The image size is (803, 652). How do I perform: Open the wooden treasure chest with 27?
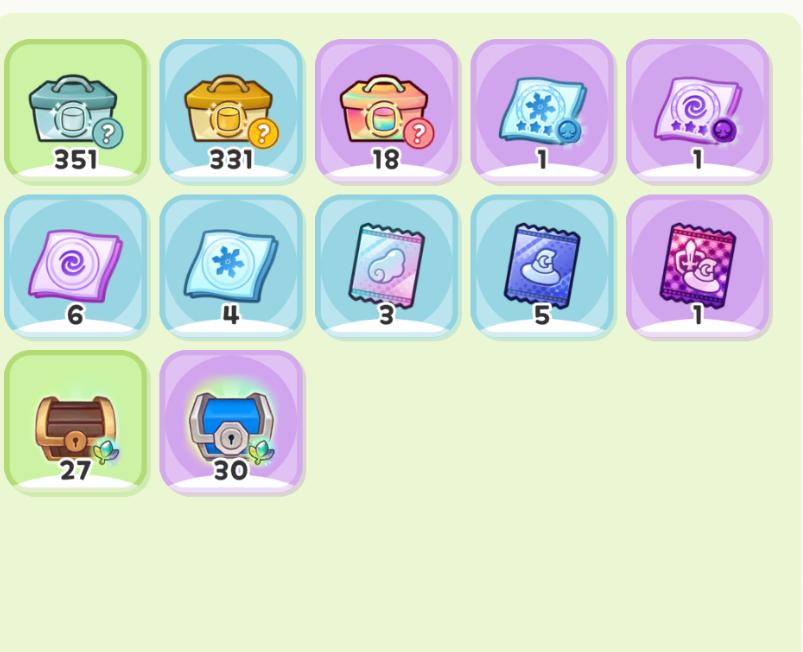(76, 422)
